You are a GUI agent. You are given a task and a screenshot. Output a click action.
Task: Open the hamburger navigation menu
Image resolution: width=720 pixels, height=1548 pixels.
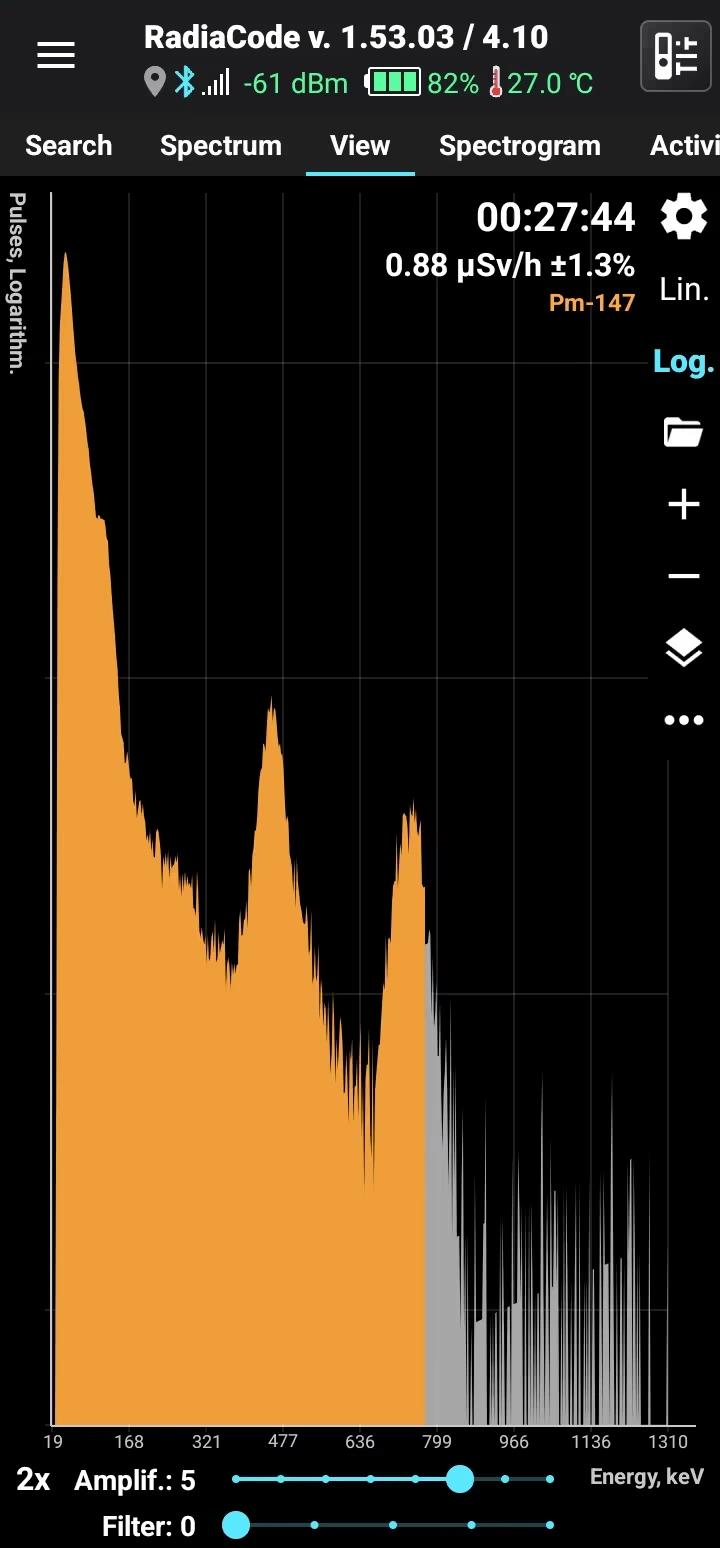tap(56, 57)
